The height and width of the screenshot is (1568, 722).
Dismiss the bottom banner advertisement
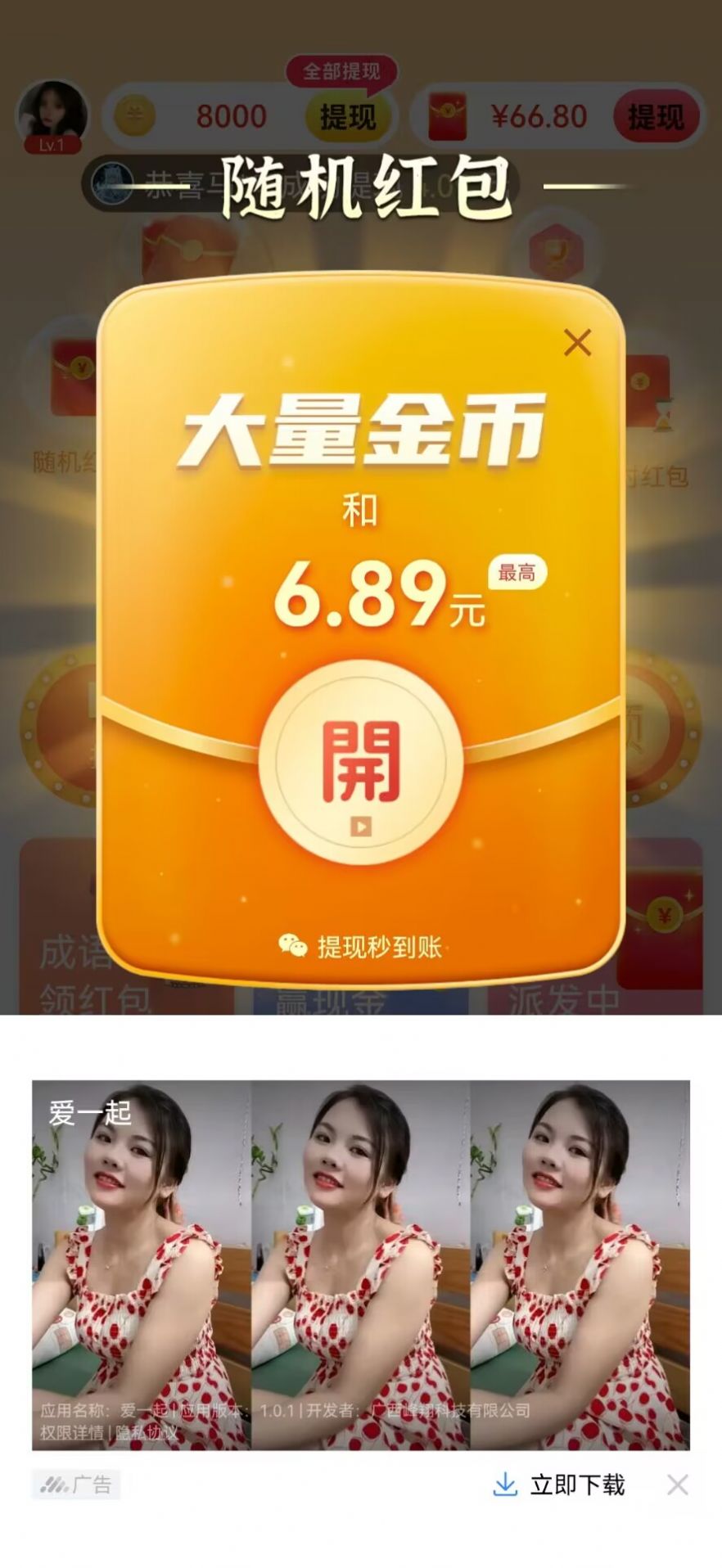click(x=677, y=1485)
